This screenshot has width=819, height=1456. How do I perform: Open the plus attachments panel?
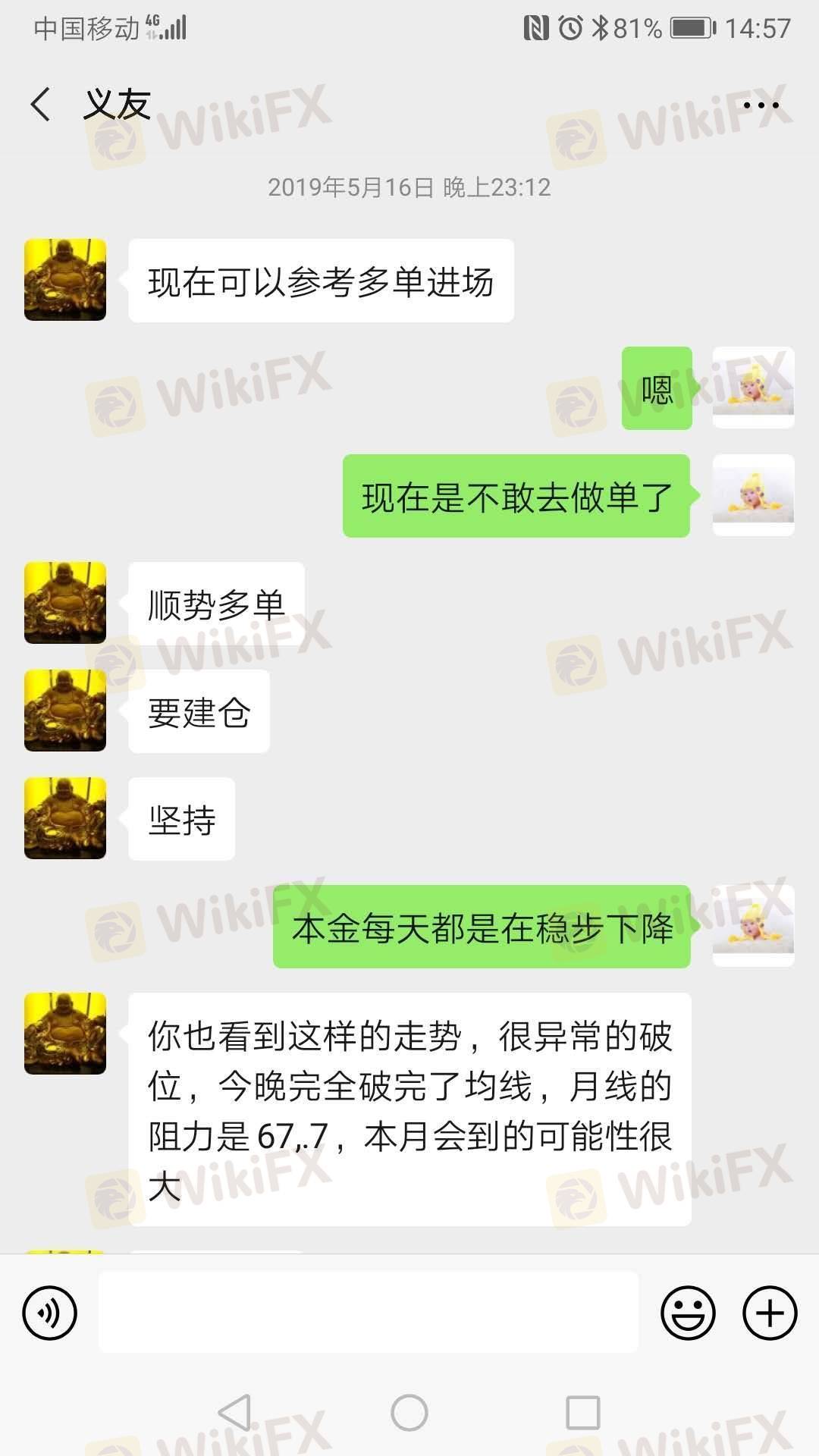point(770,1313)
